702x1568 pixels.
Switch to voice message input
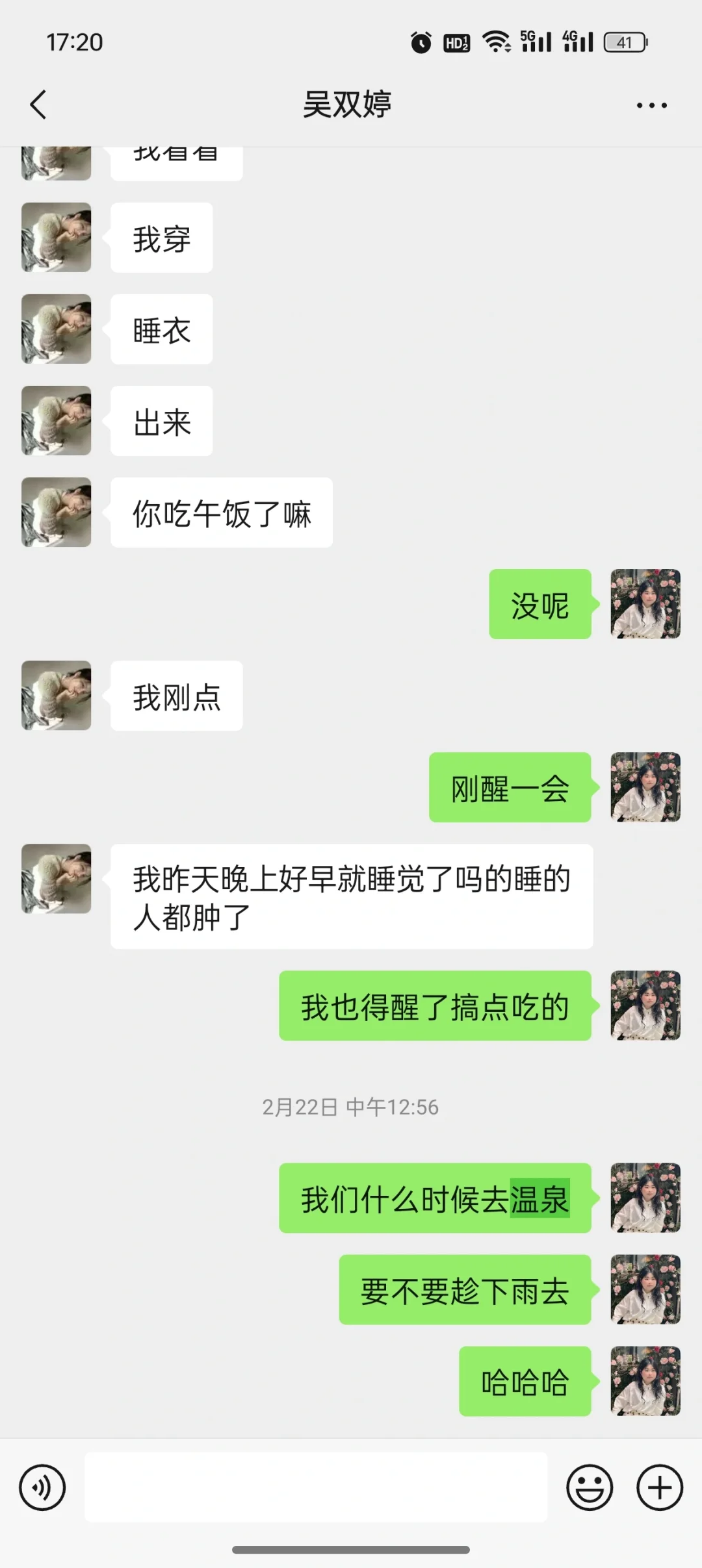[42, 1487]
